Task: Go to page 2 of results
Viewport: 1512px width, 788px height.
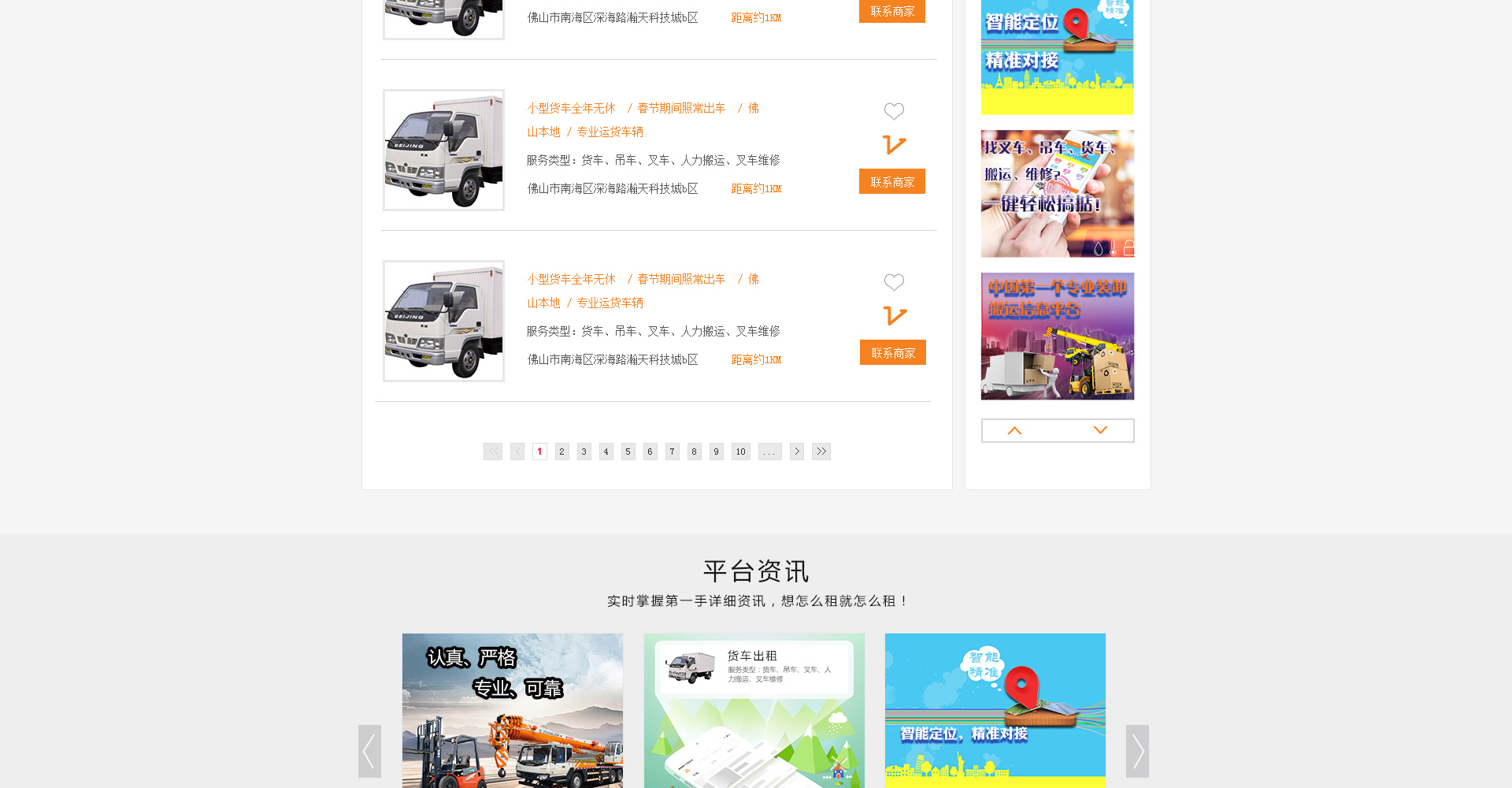Action: tap(561, 452)
